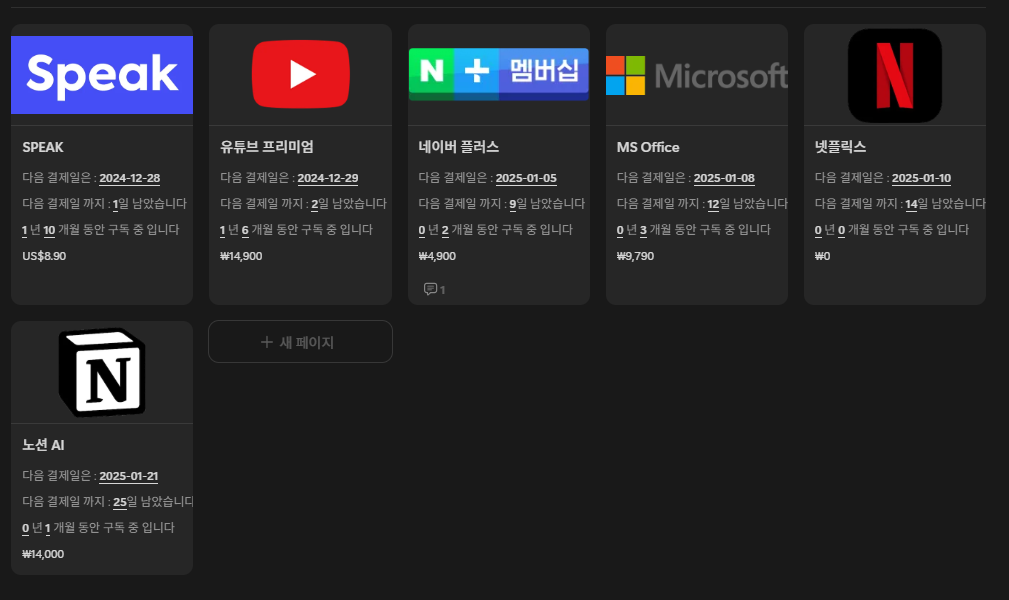View the comment on 네이버 플러스
Image resolution: width=1009 pixels, height=600 pixels.
(x=434, y=289)
